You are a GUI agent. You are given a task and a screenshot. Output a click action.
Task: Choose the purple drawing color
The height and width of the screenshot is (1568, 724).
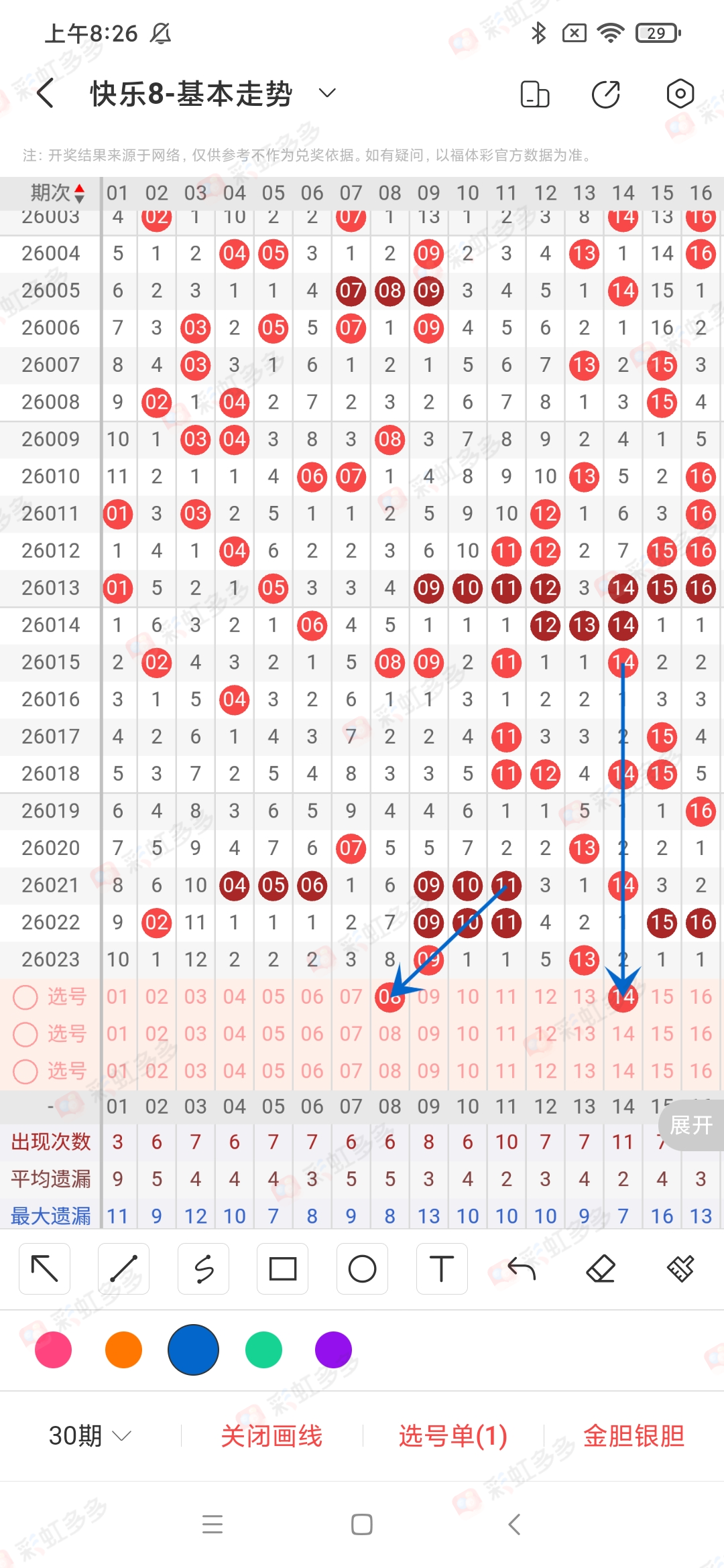click(x=333, y=1350)
